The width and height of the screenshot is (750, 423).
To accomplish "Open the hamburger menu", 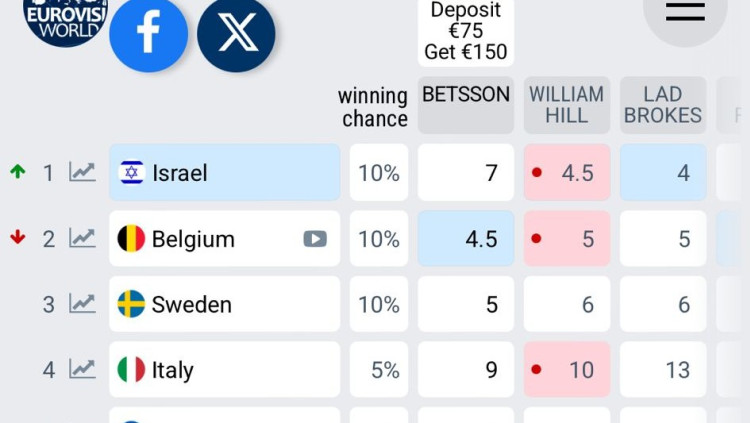I will pos(685,12).
